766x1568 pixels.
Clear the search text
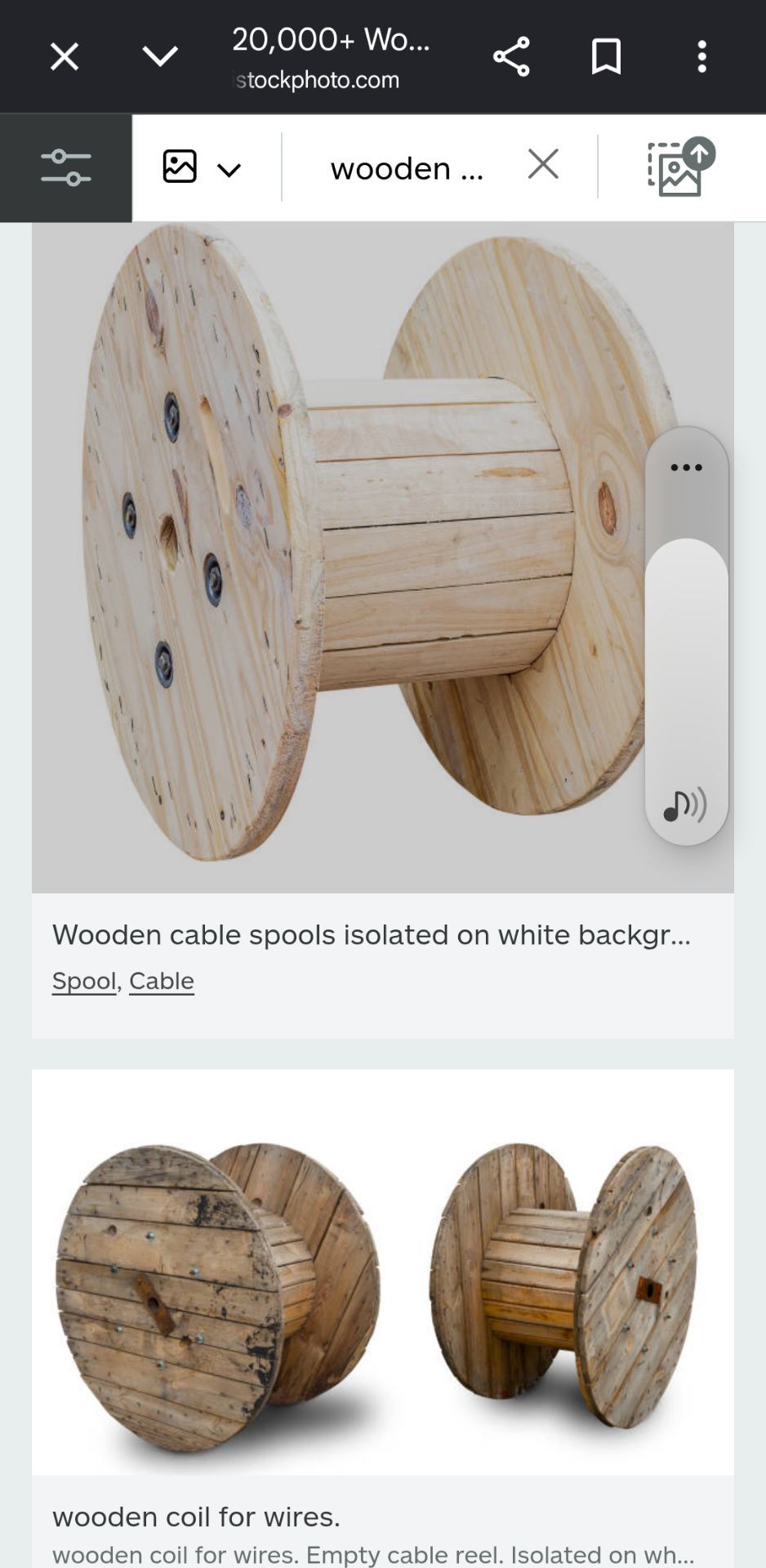(x=543, y=164)
